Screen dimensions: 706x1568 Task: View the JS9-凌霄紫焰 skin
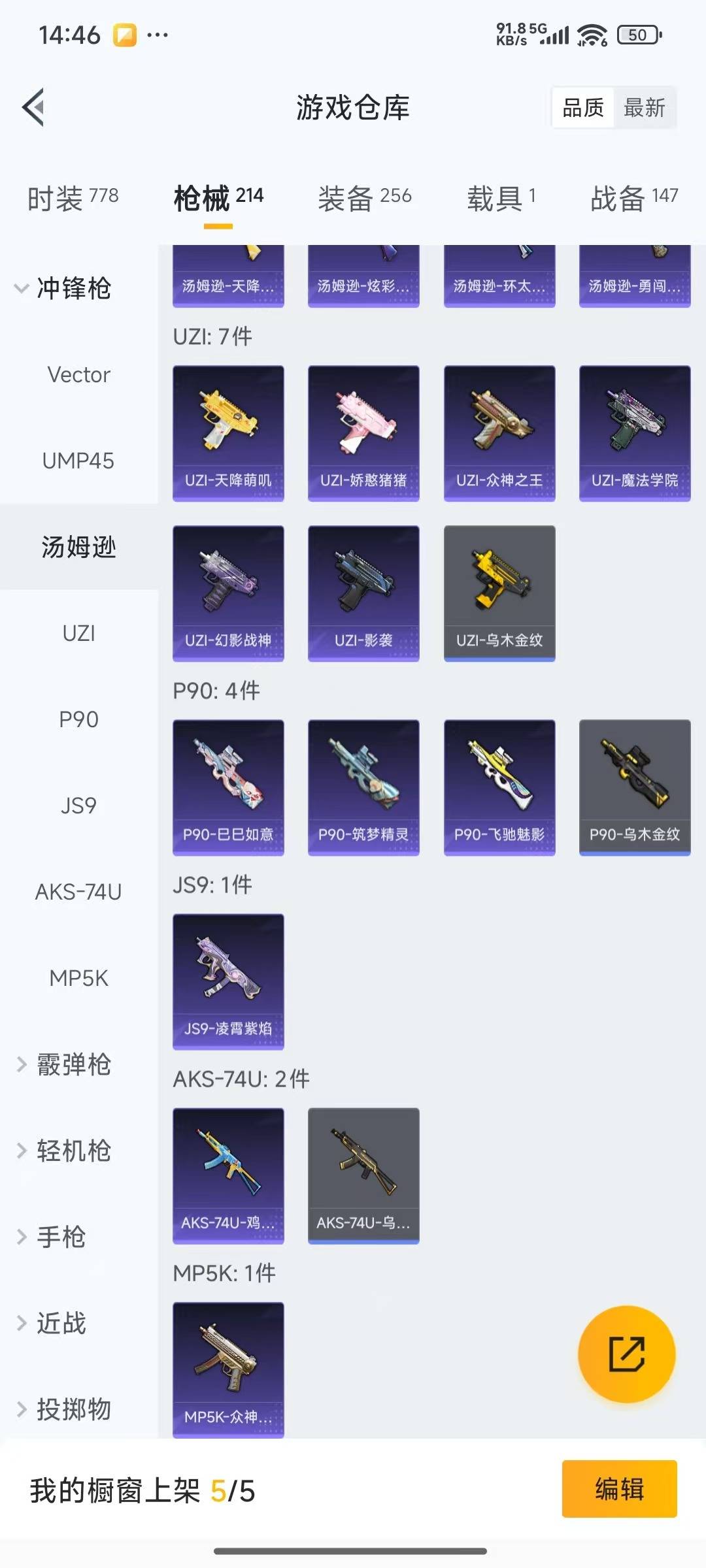(228, 980)
